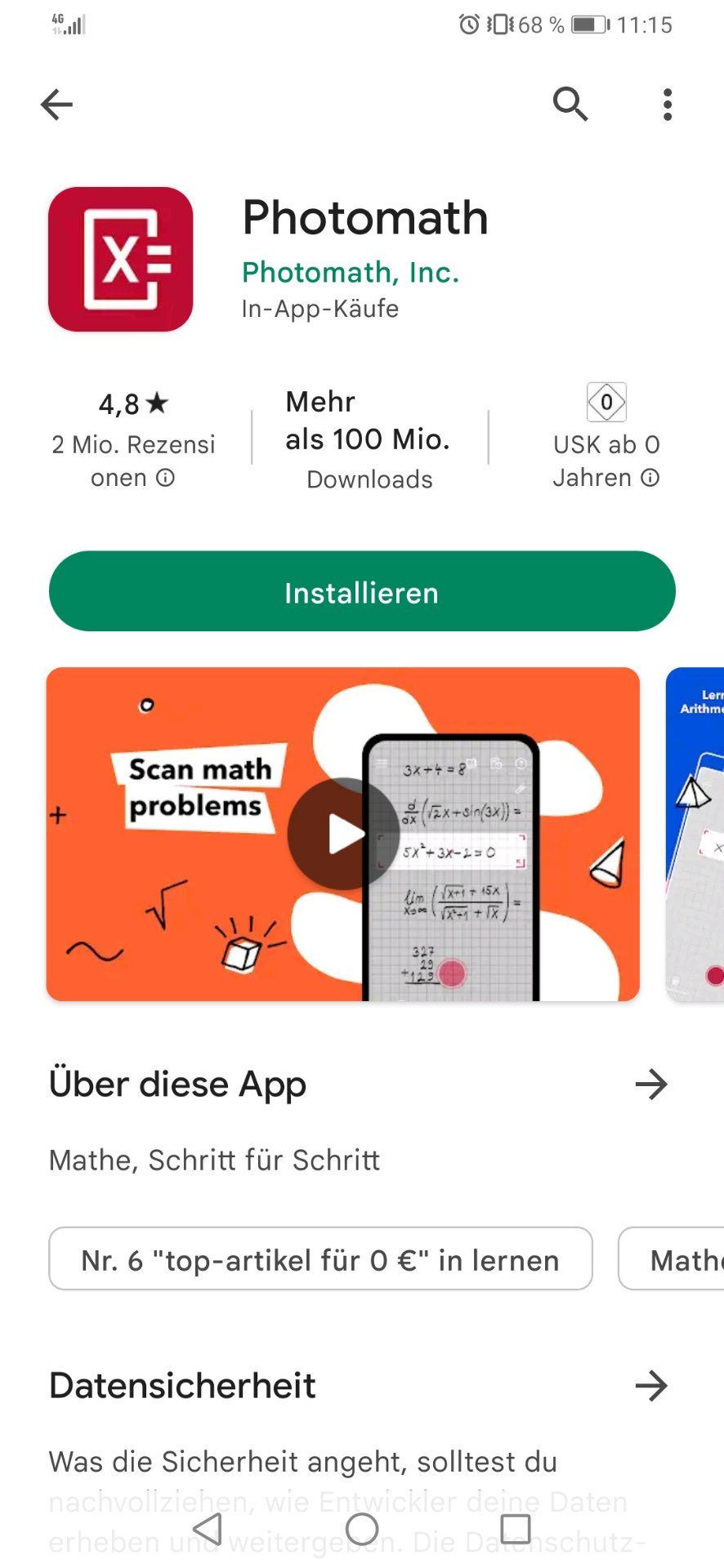Open the Photomath, Inc. developer page
The image size is (724, 1568).
[x=351, y=272]
